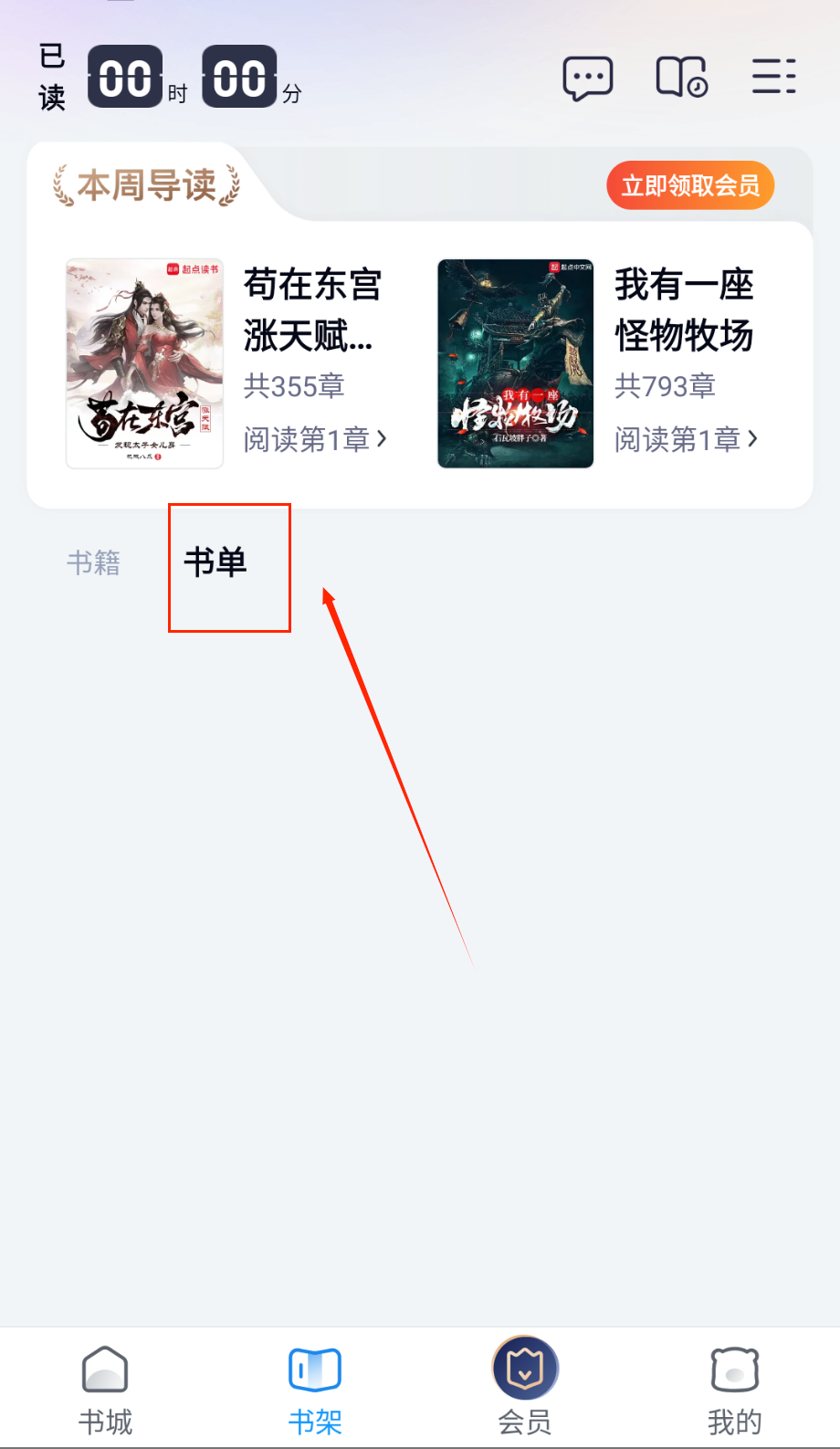Select the 书单 tab
Image resolution: width=840 pixels, height=1449 pixels.
(x=215, y=562)
